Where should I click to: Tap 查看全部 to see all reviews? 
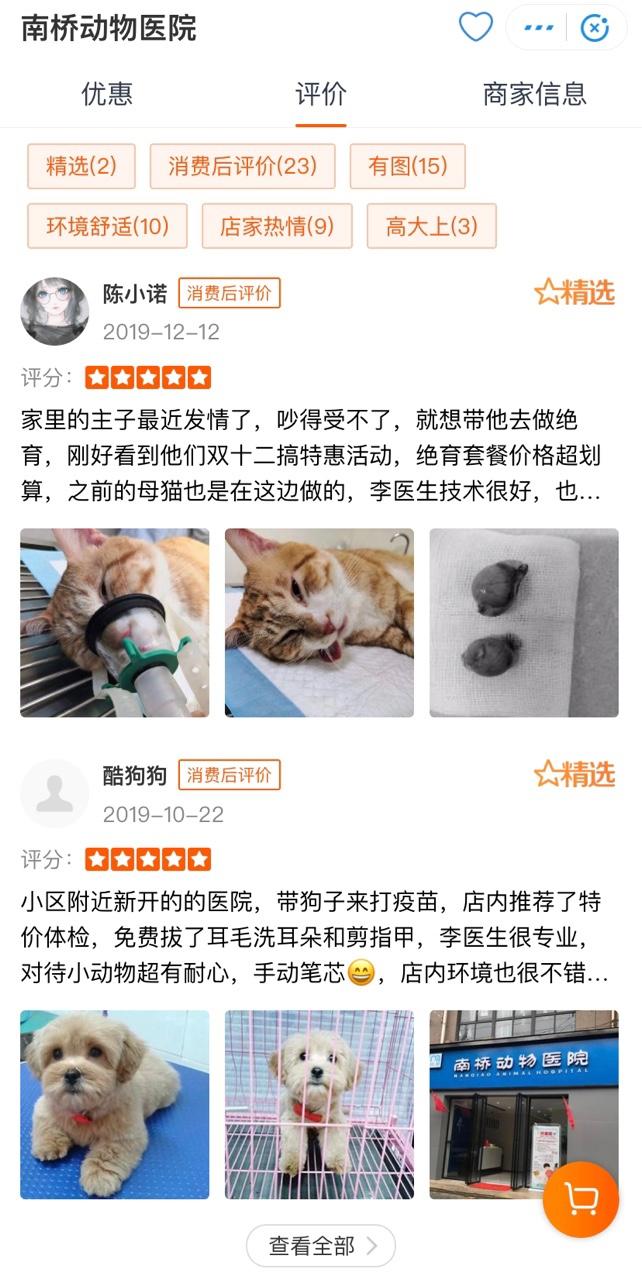(321, 1246)
